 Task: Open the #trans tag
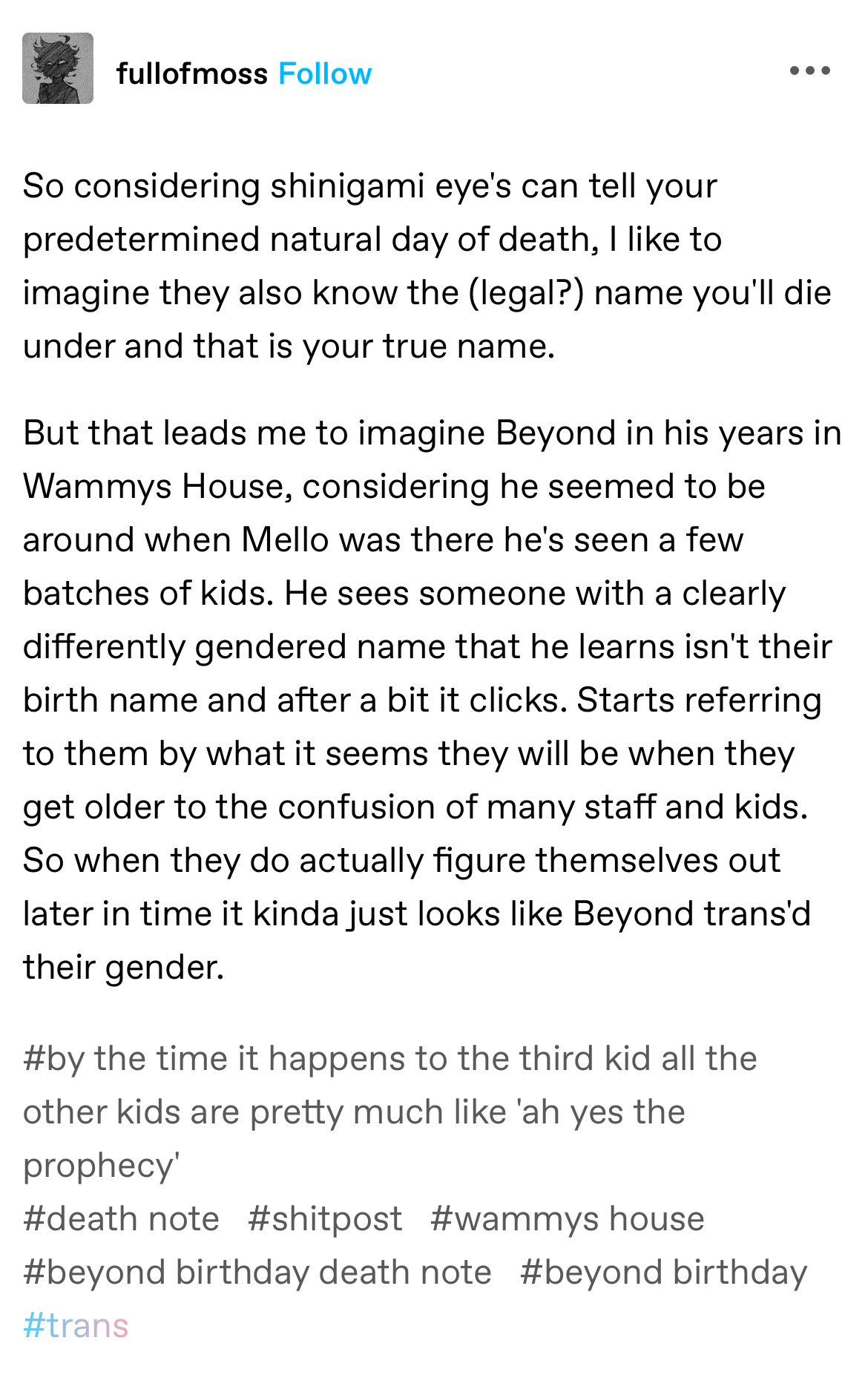click(x=76, y=1326)
